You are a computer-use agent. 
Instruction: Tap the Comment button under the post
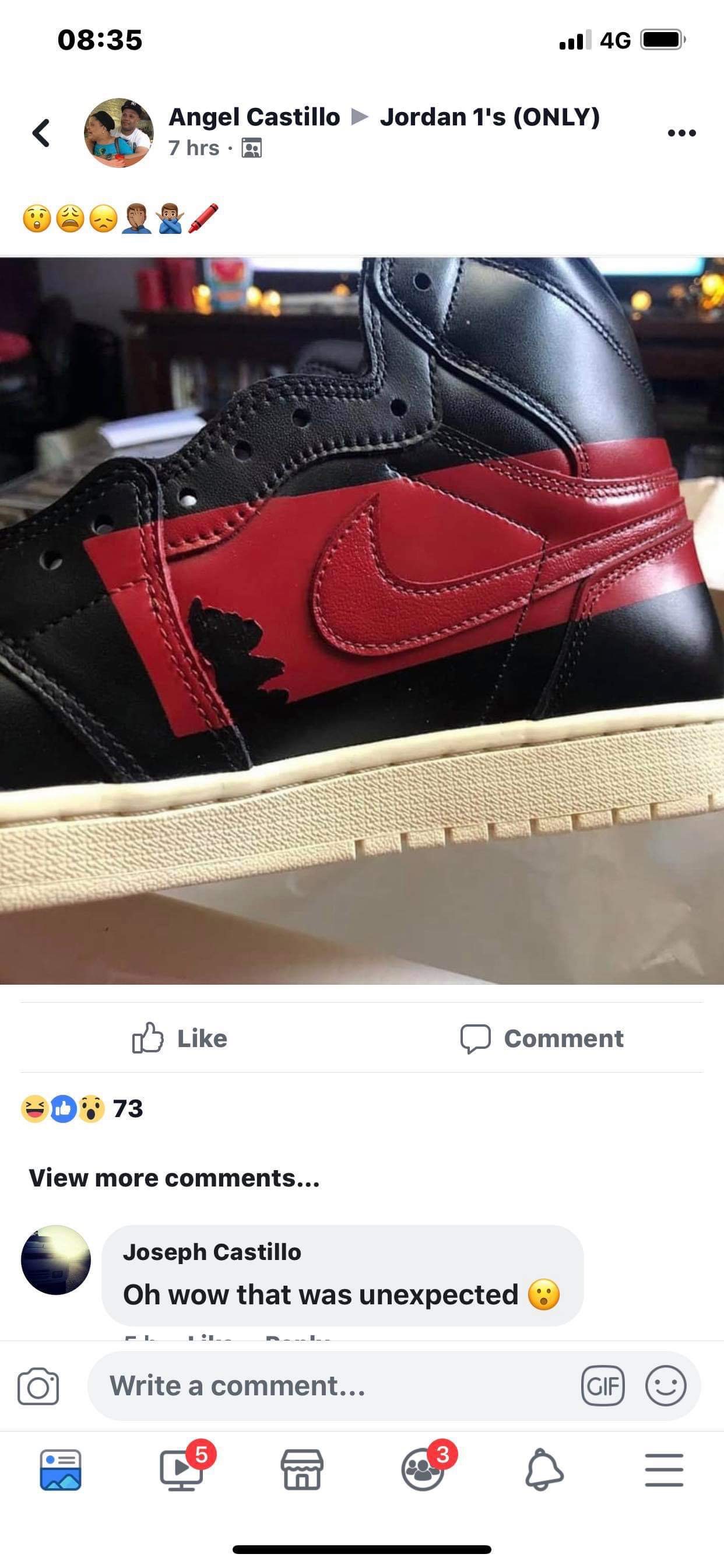pos(542,1038)
